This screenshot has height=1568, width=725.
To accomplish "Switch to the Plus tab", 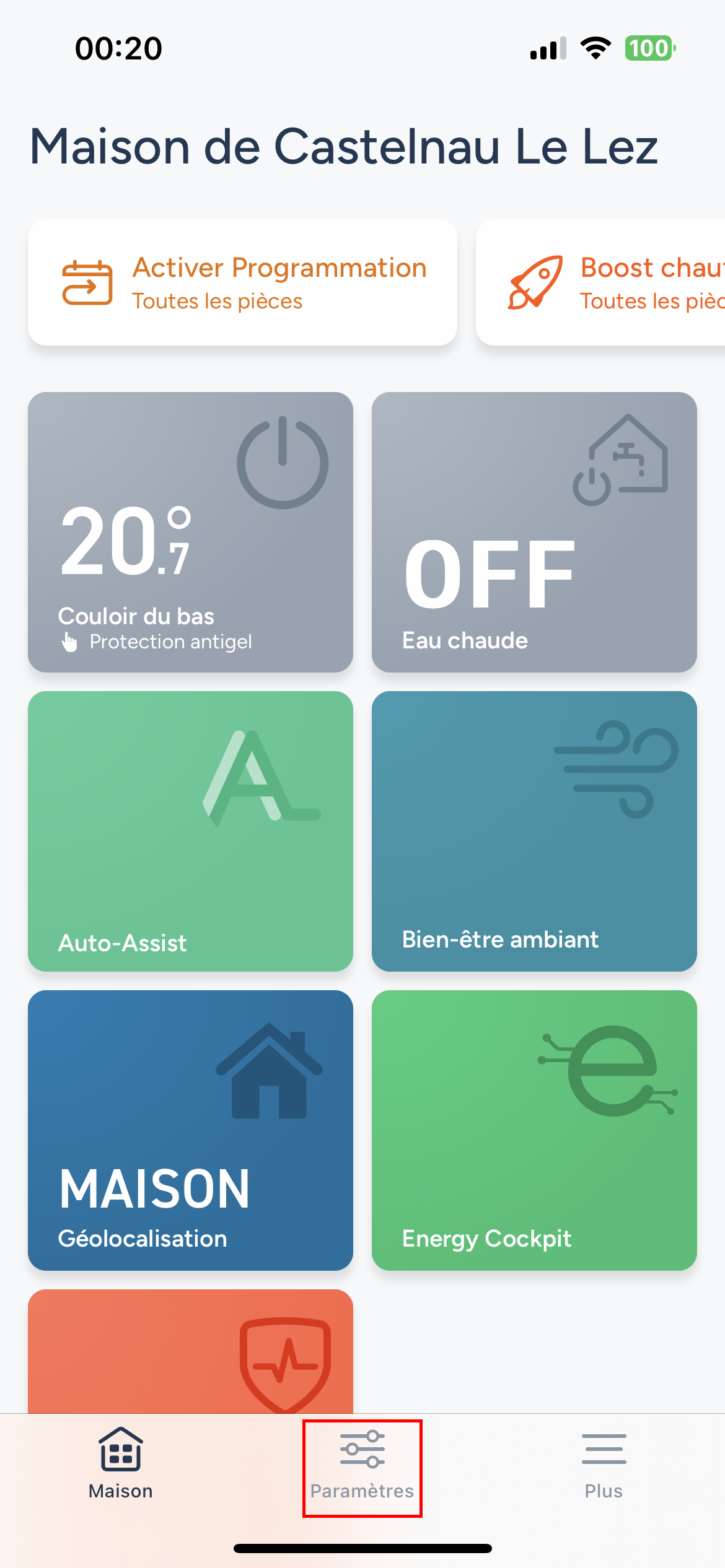I will pos(604,1464).
